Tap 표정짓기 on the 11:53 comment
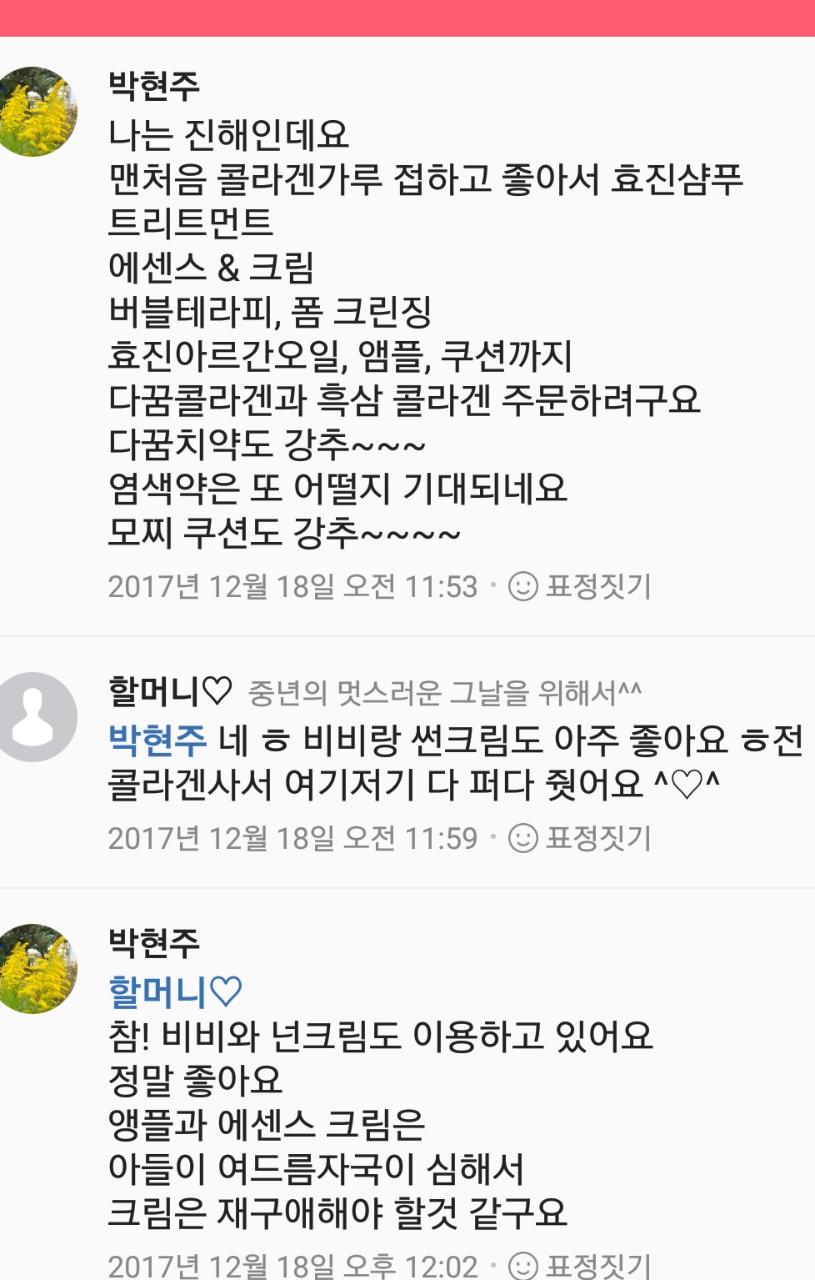The width and height of the screenshot is (815, 1280). tap(581, 586)
